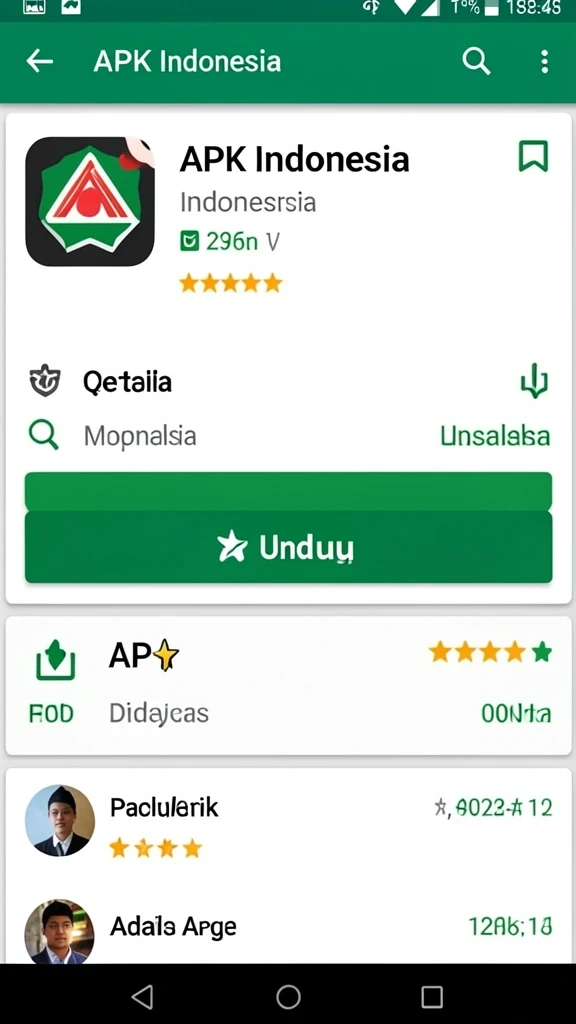This screenshot has width=576, height=1024.
Task: Open the AP Didajcas card
Action: pos(288,686)
